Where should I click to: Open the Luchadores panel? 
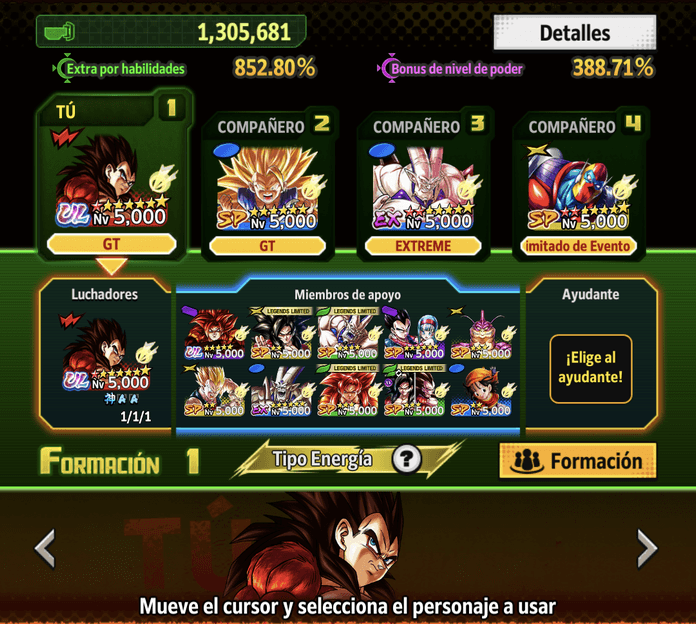pos(105,355)
